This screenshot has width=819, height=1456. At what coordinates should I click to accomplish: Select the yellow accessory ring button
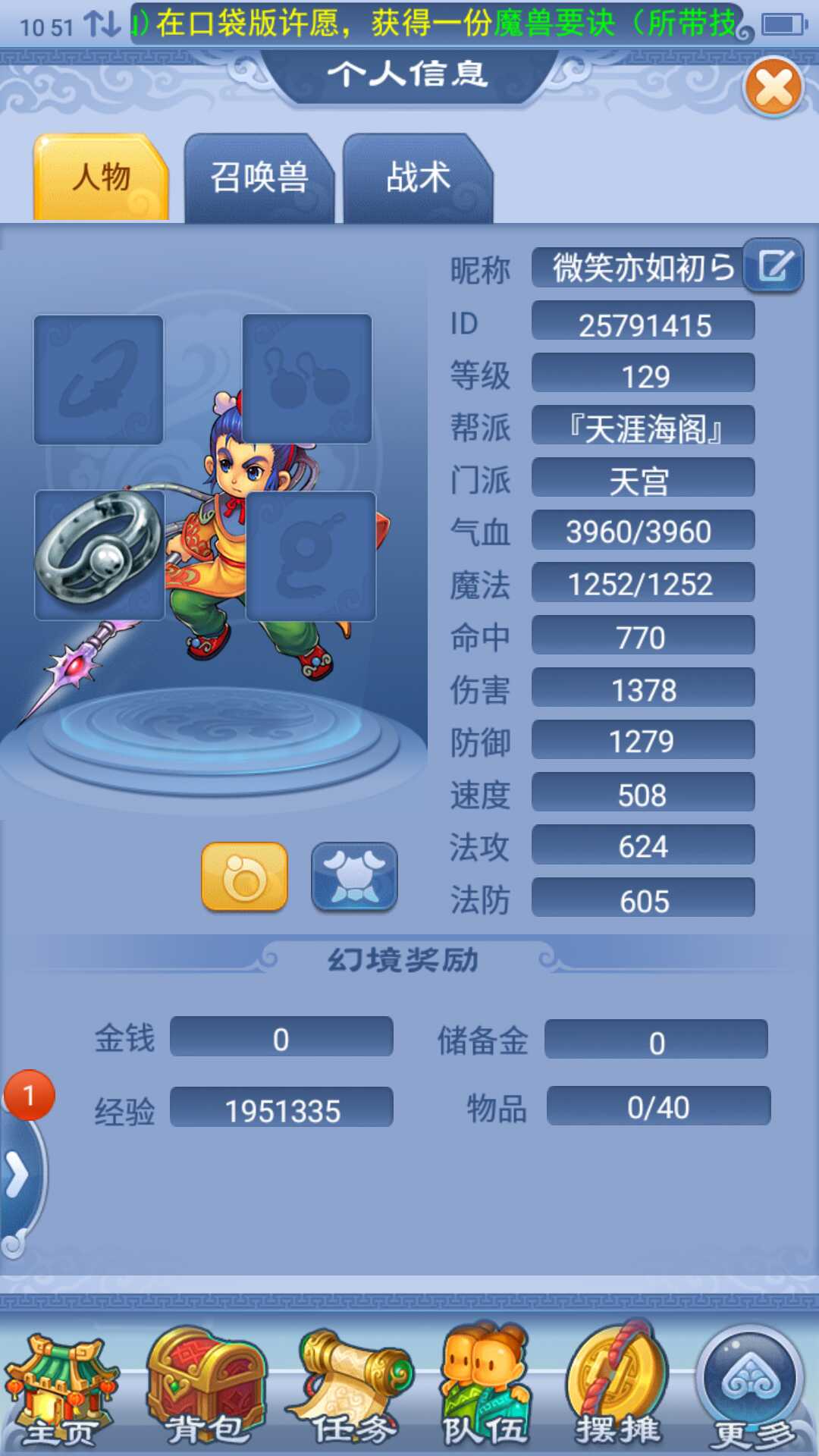point(244,877)
